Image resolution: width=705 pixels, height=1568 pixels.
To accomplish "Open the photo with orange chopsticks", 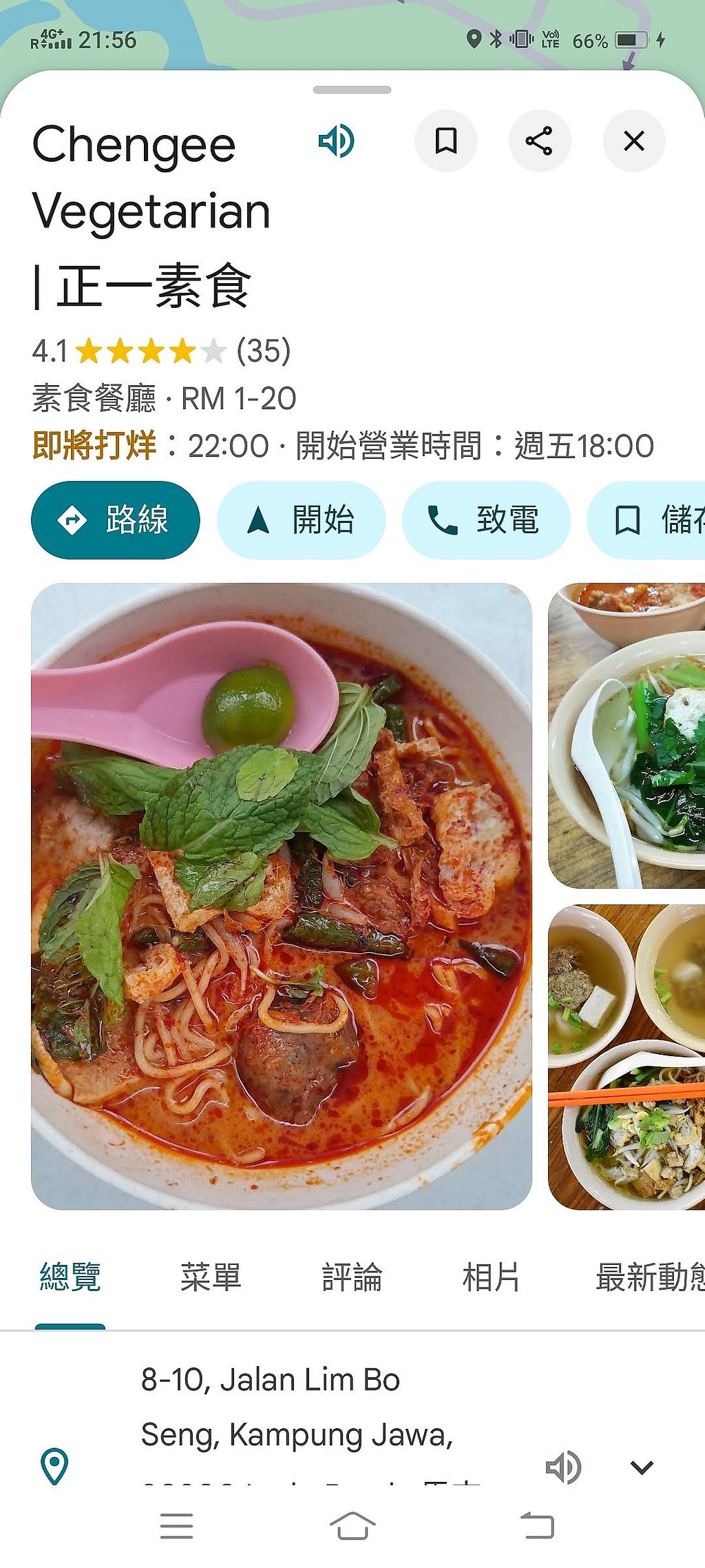I will [x=627, y=1058].
